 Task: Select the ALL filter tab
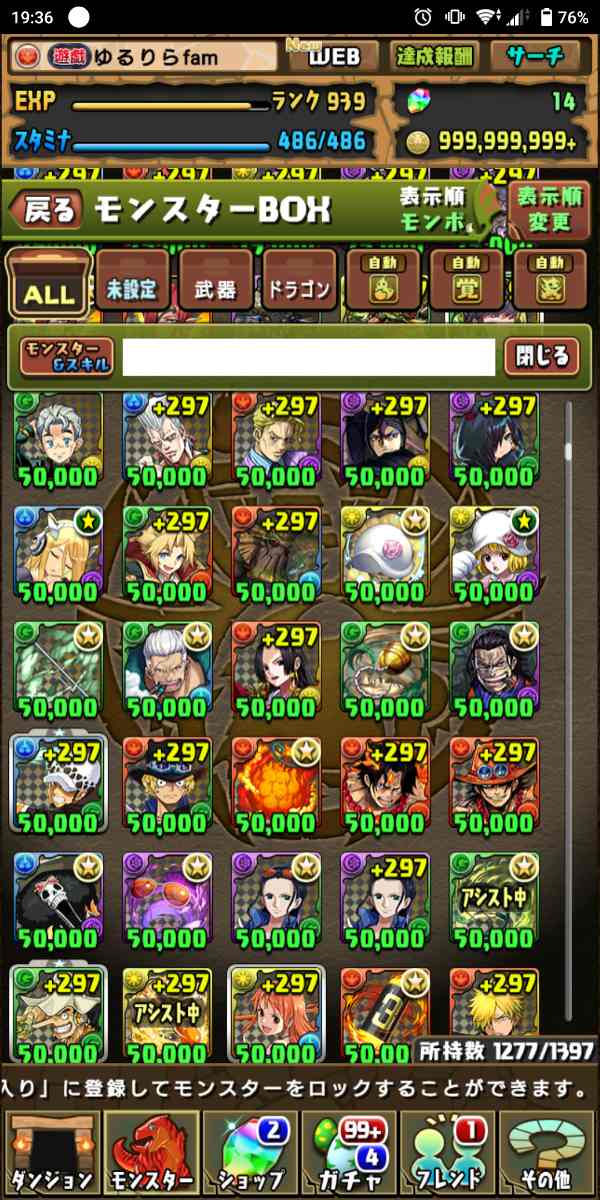pos(48,281)
